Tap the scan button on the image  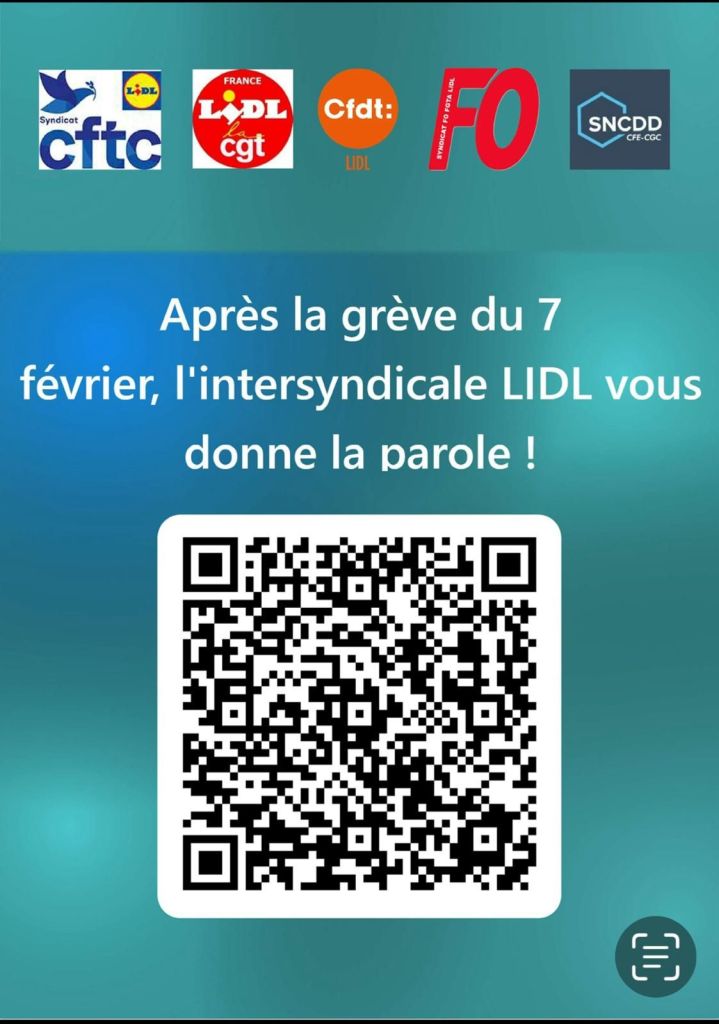click(655, 956)
